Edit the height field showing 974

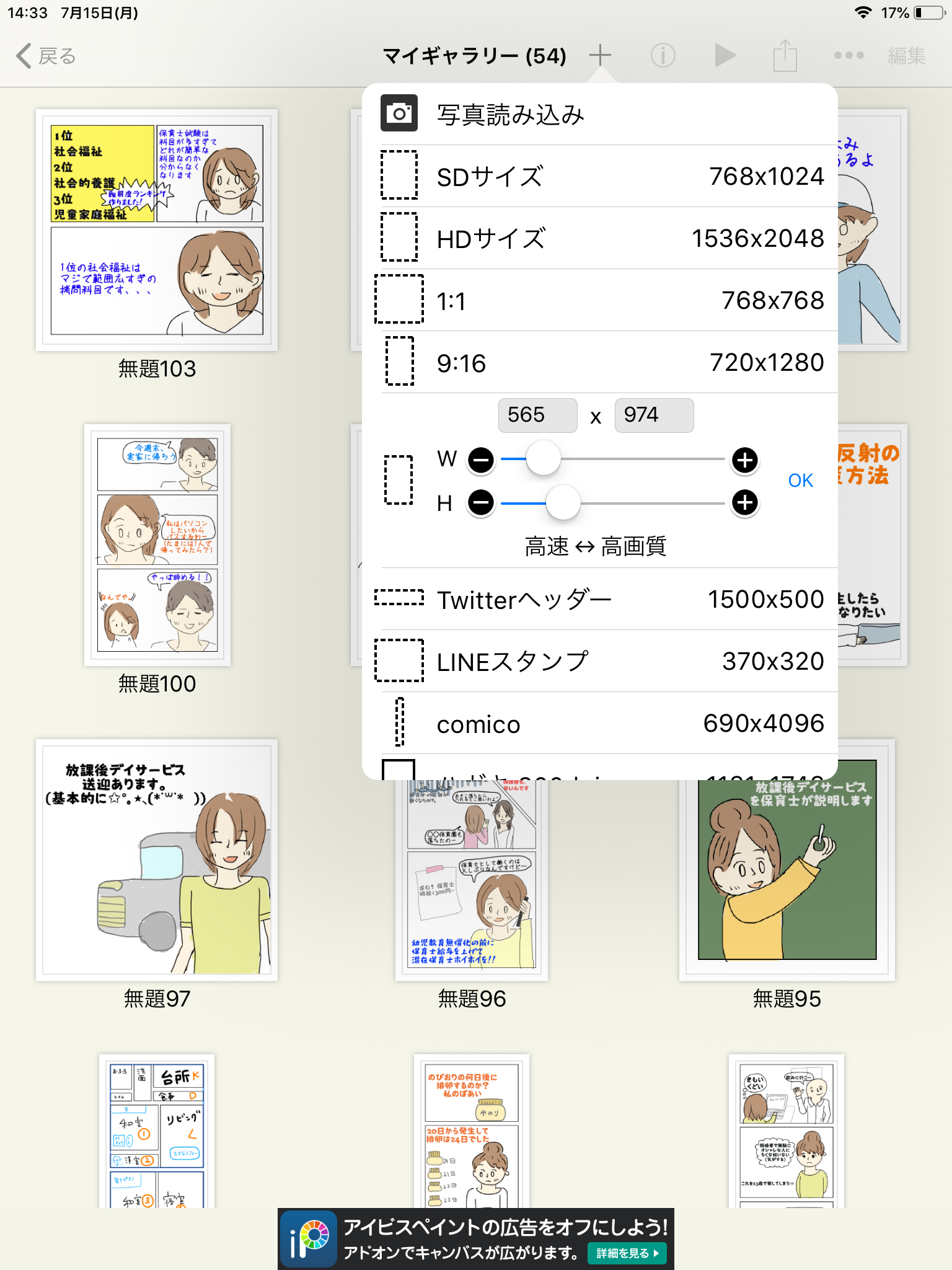point(653,415)
